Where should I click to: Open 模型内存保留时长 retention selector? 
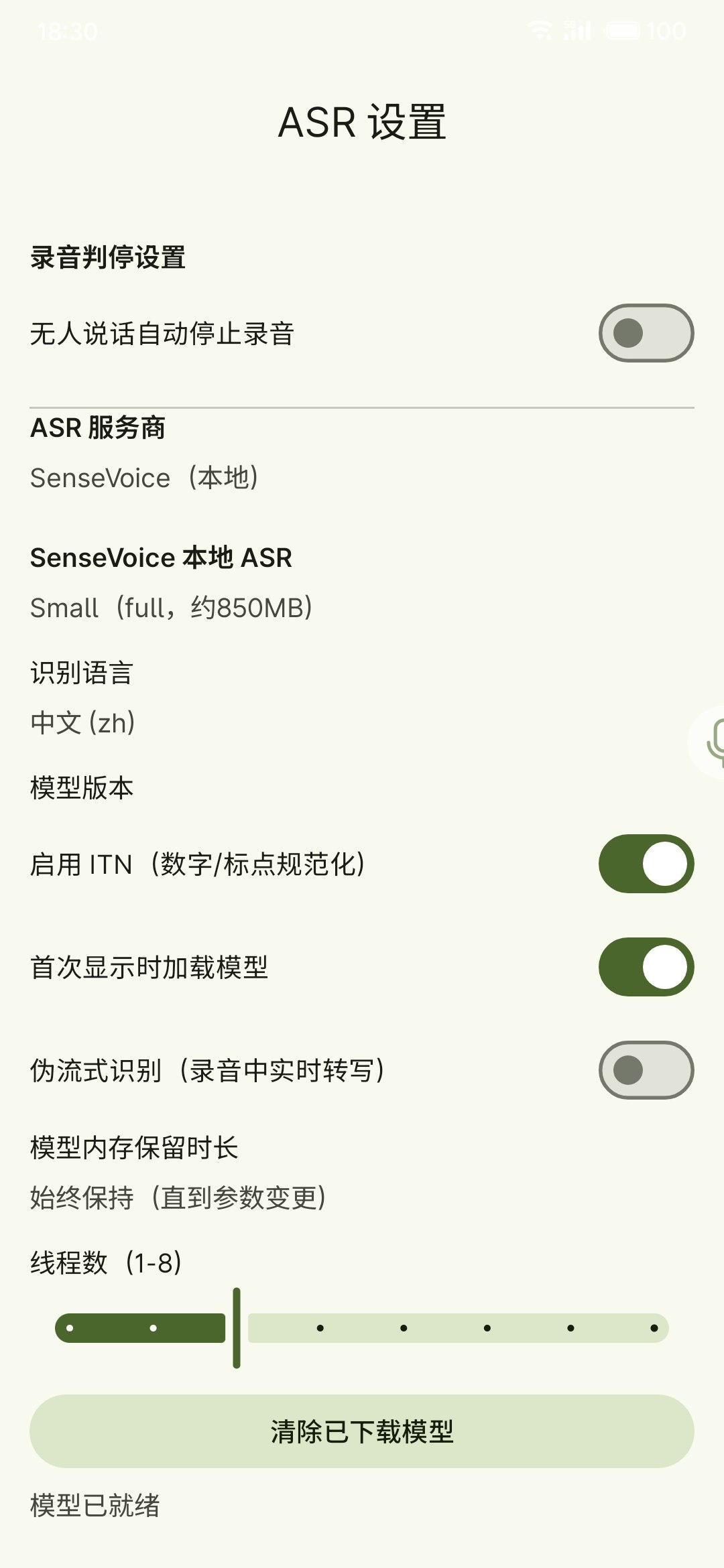click(178, 1199)
